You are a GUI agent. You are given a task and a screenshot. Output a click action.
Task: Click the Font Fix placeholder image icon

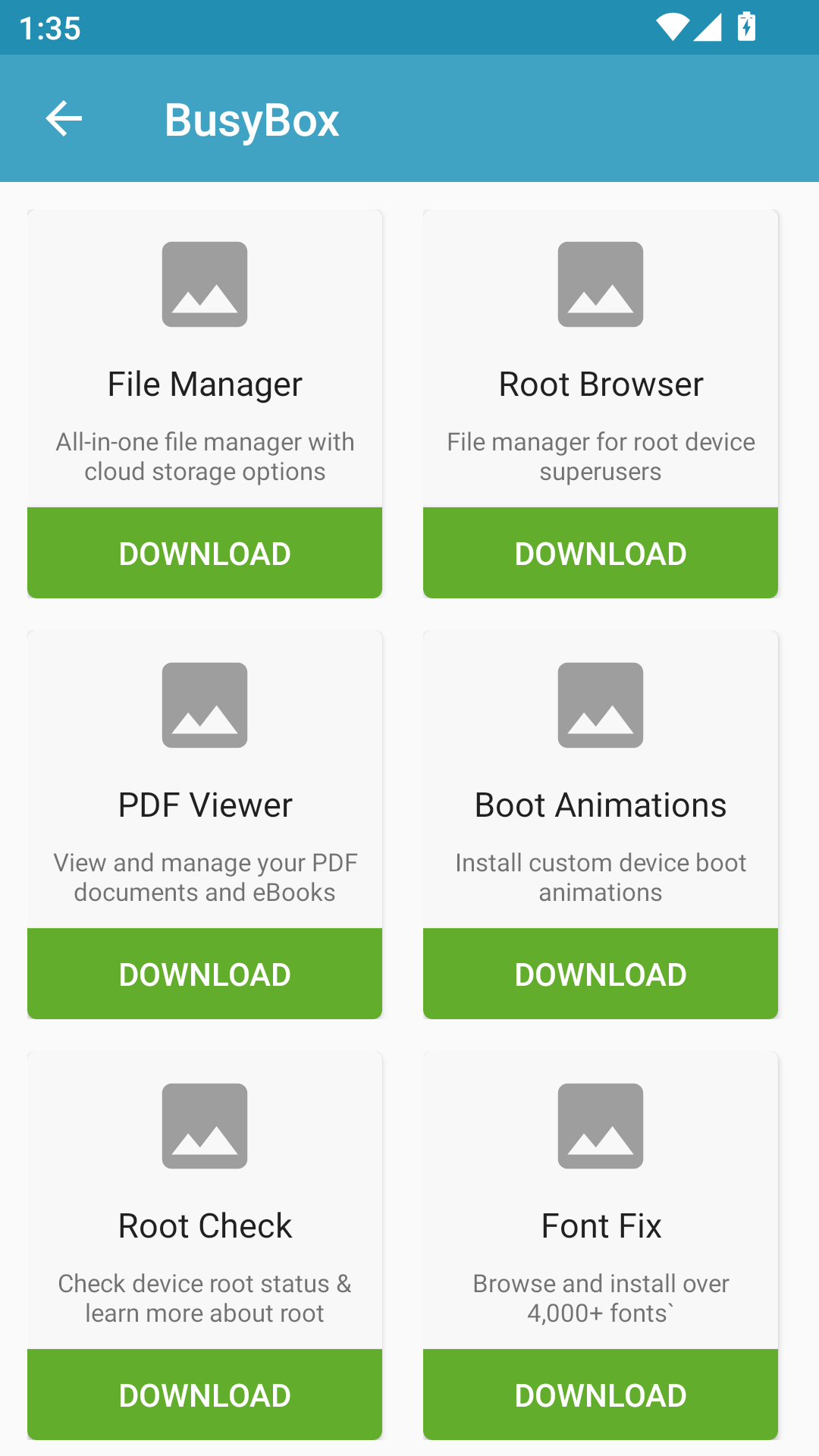point(600,1126)
